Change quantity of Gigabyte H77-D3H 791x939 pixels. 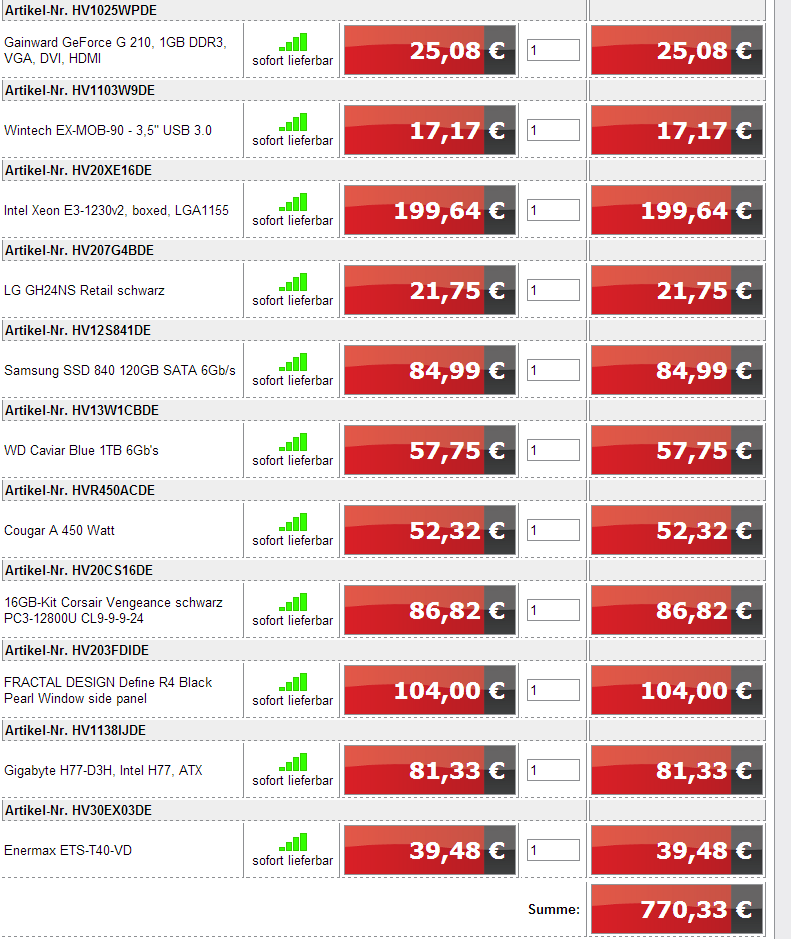coord(553,770)
